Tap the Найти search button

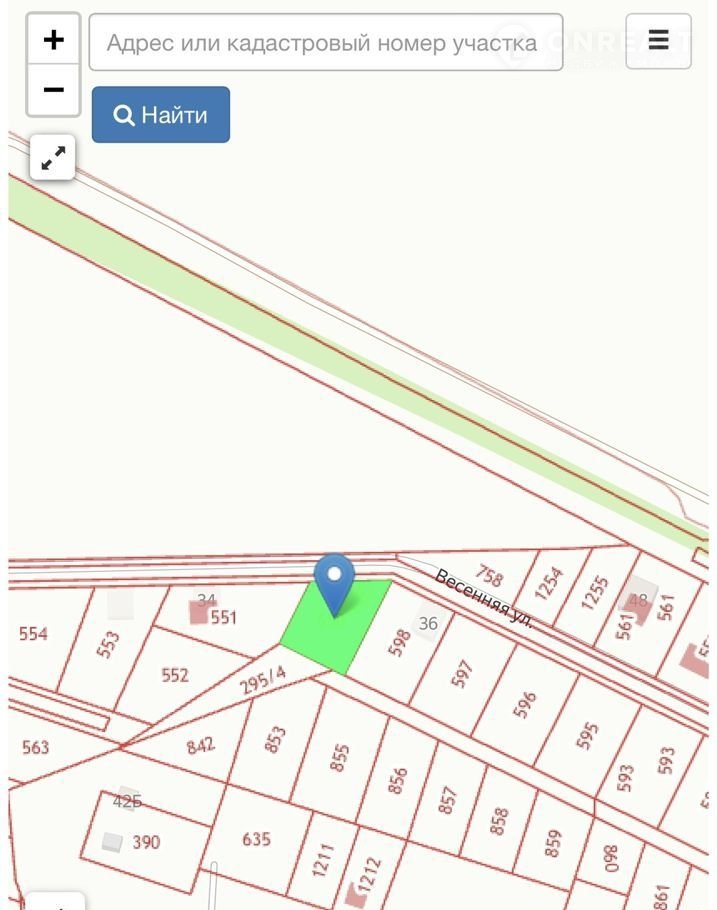pos(161,115)
